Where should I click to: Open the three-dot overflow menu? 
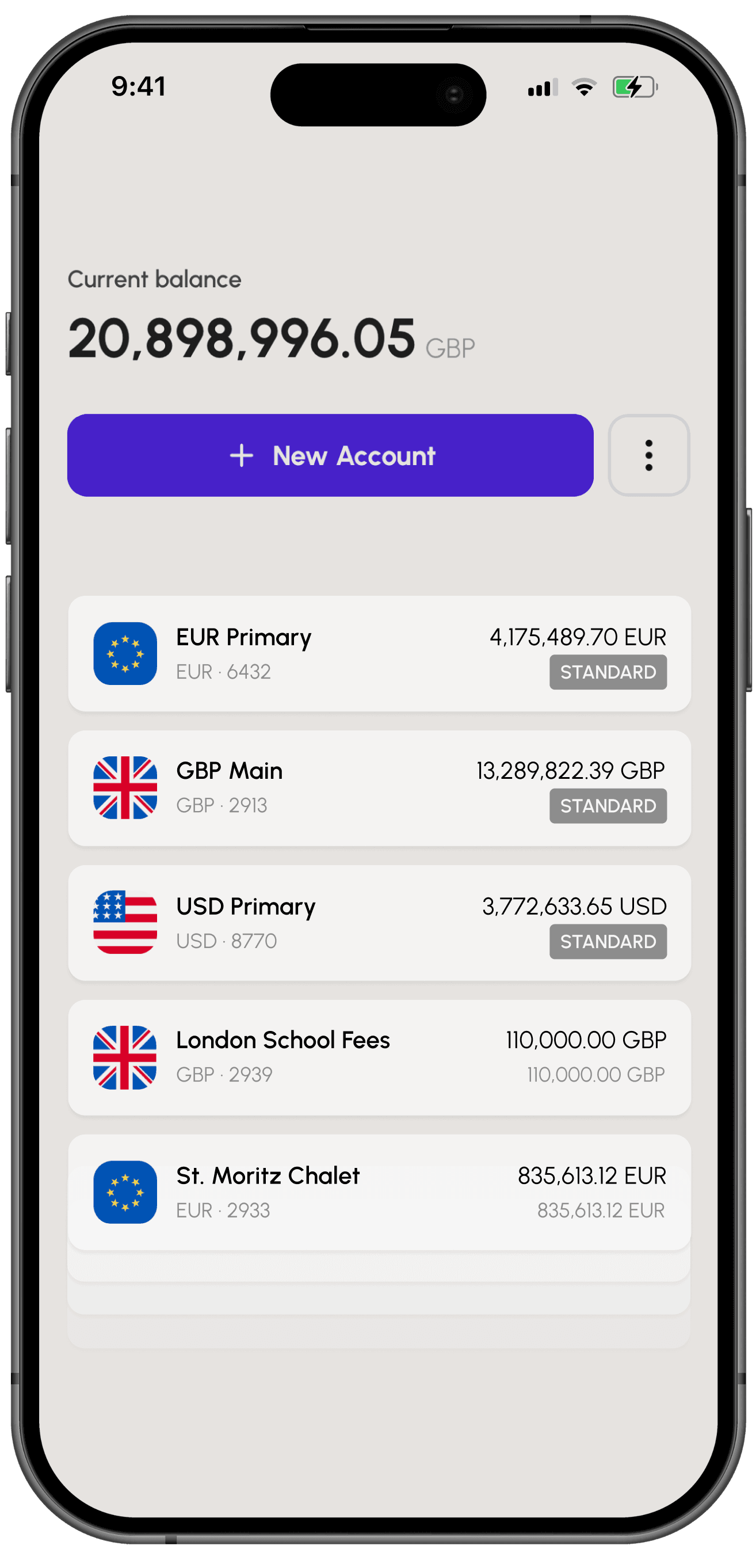click(x=648, y=455)
